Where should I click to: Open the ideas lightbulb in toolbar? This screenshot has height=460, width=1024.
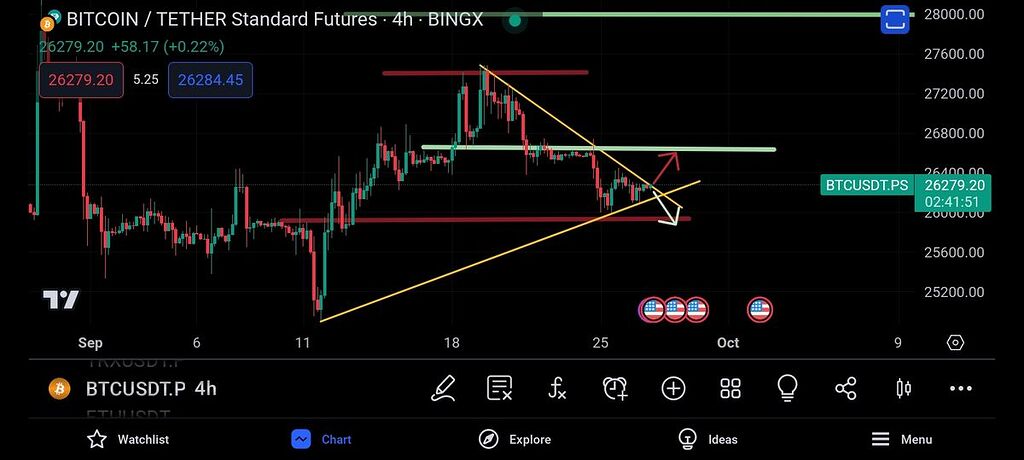pyautogui.click(x=787, y=388)
